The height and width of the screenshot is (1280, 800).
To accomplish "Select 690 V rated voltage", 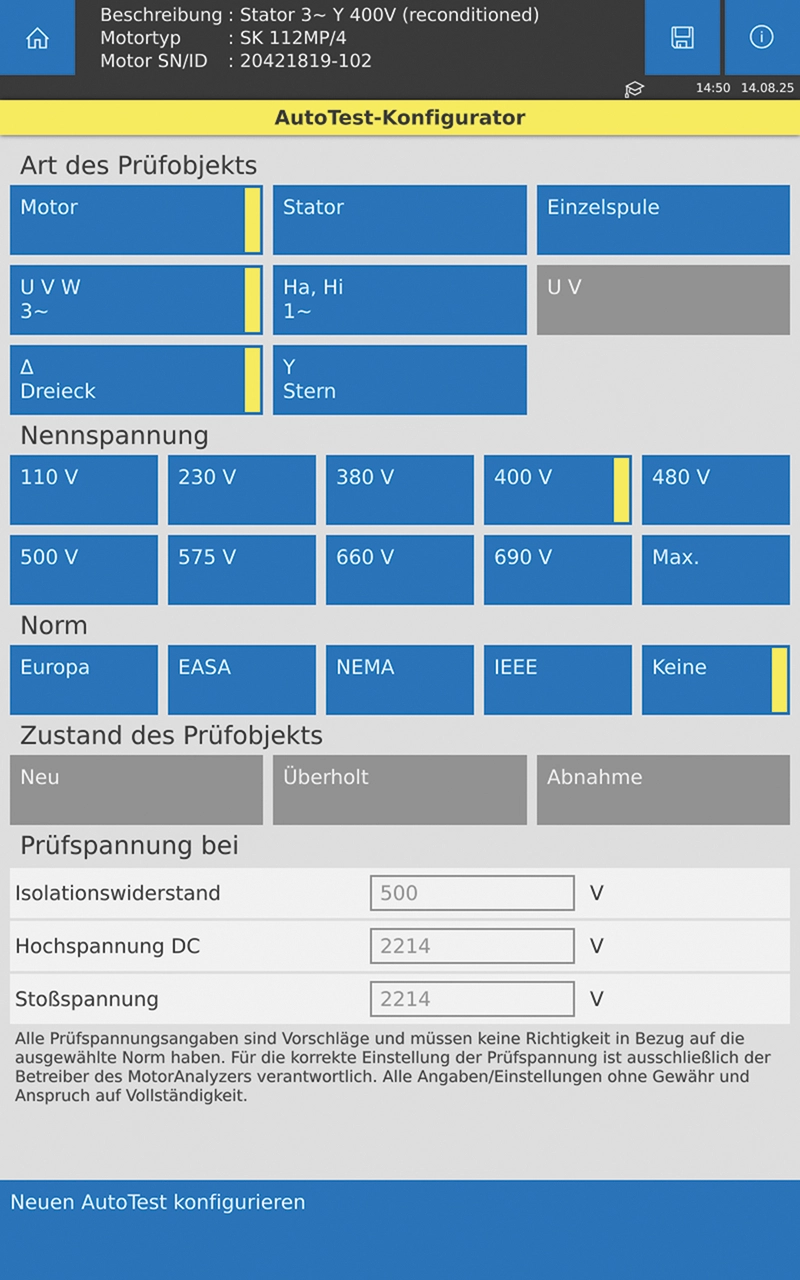I will (x=557, y=570).
